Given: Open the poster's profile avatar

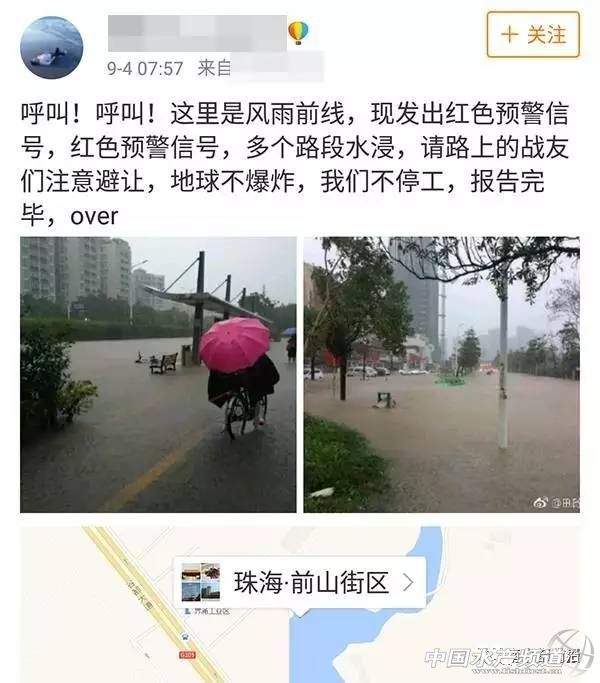Looking at the screenshot, I should [52, 47].
